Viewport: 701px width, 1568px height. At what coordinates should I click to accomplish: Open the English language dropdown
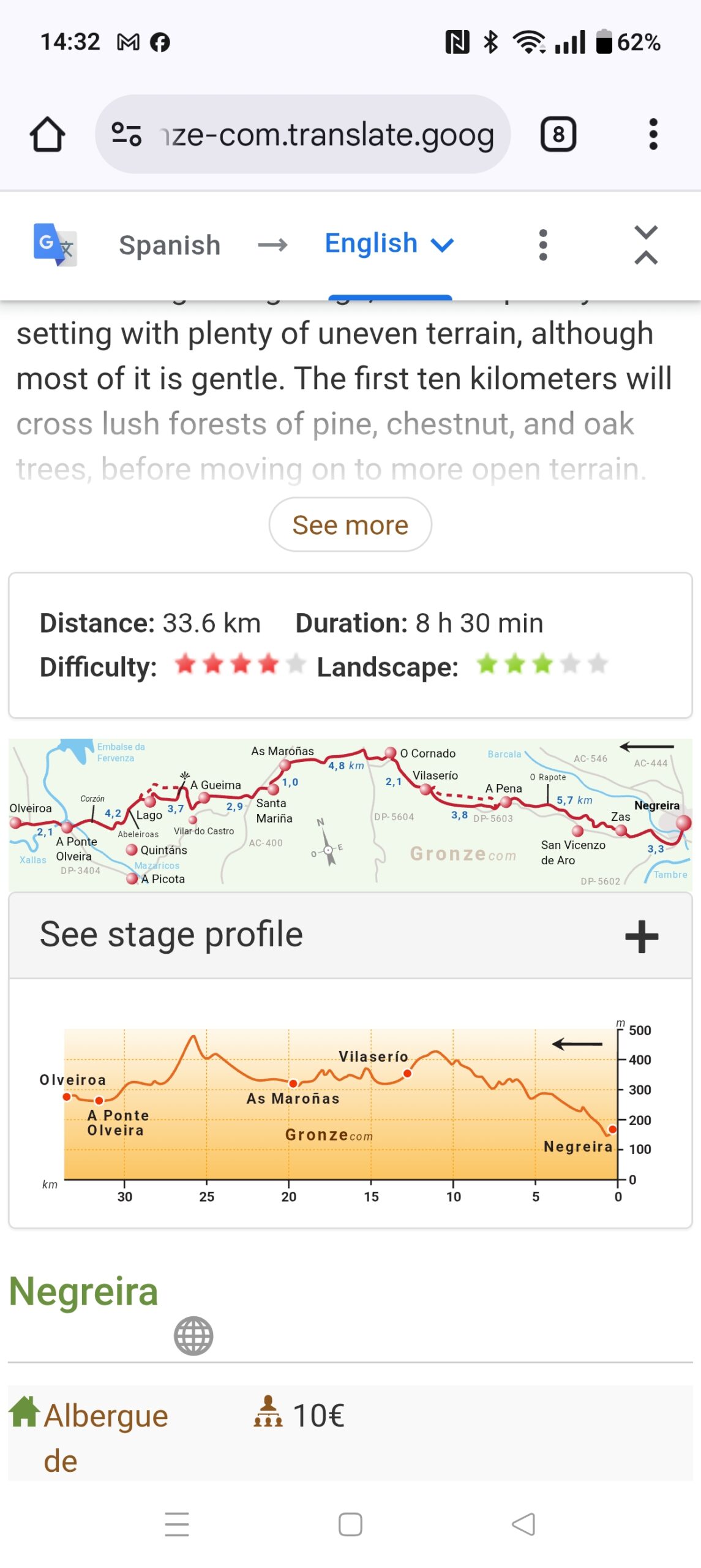389,244
